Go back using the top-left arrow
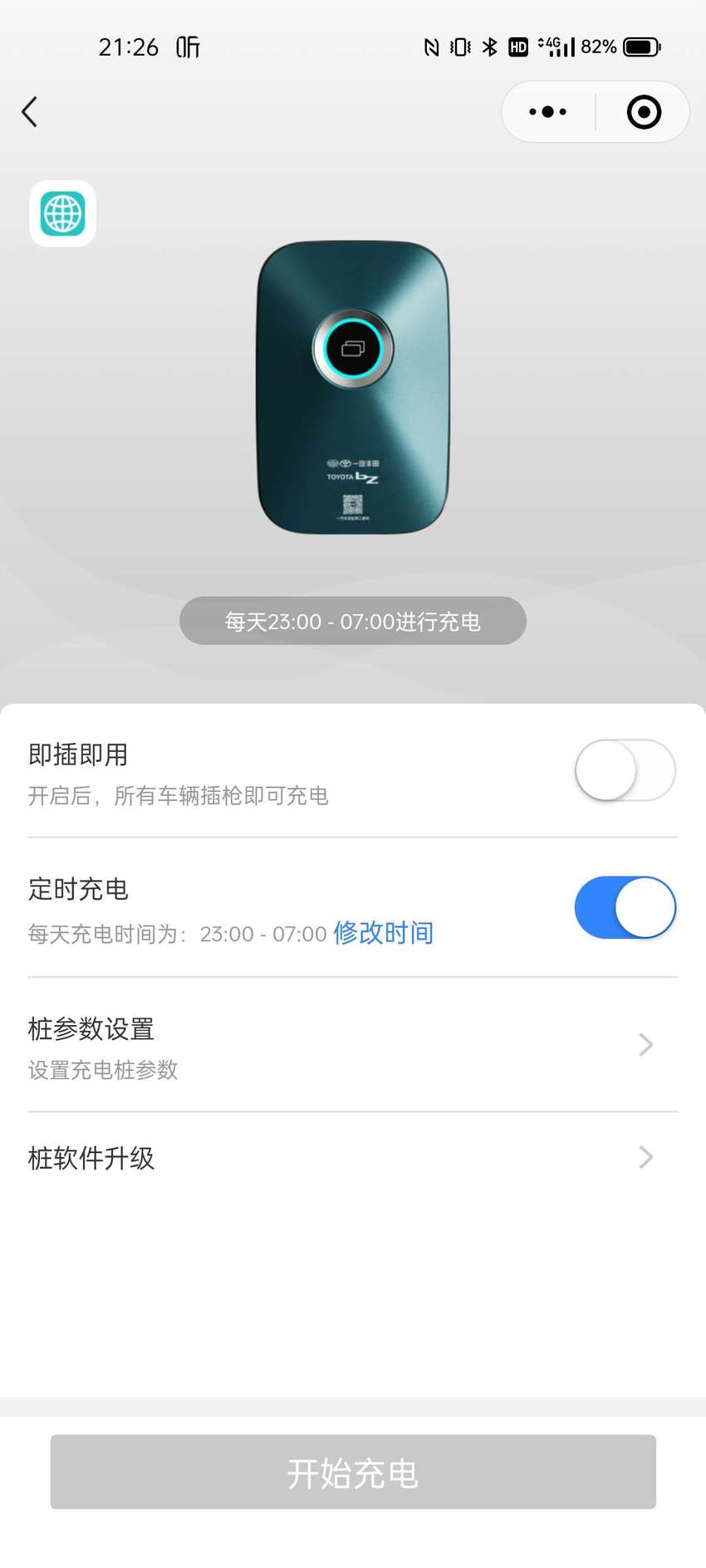 pos(30,112)
